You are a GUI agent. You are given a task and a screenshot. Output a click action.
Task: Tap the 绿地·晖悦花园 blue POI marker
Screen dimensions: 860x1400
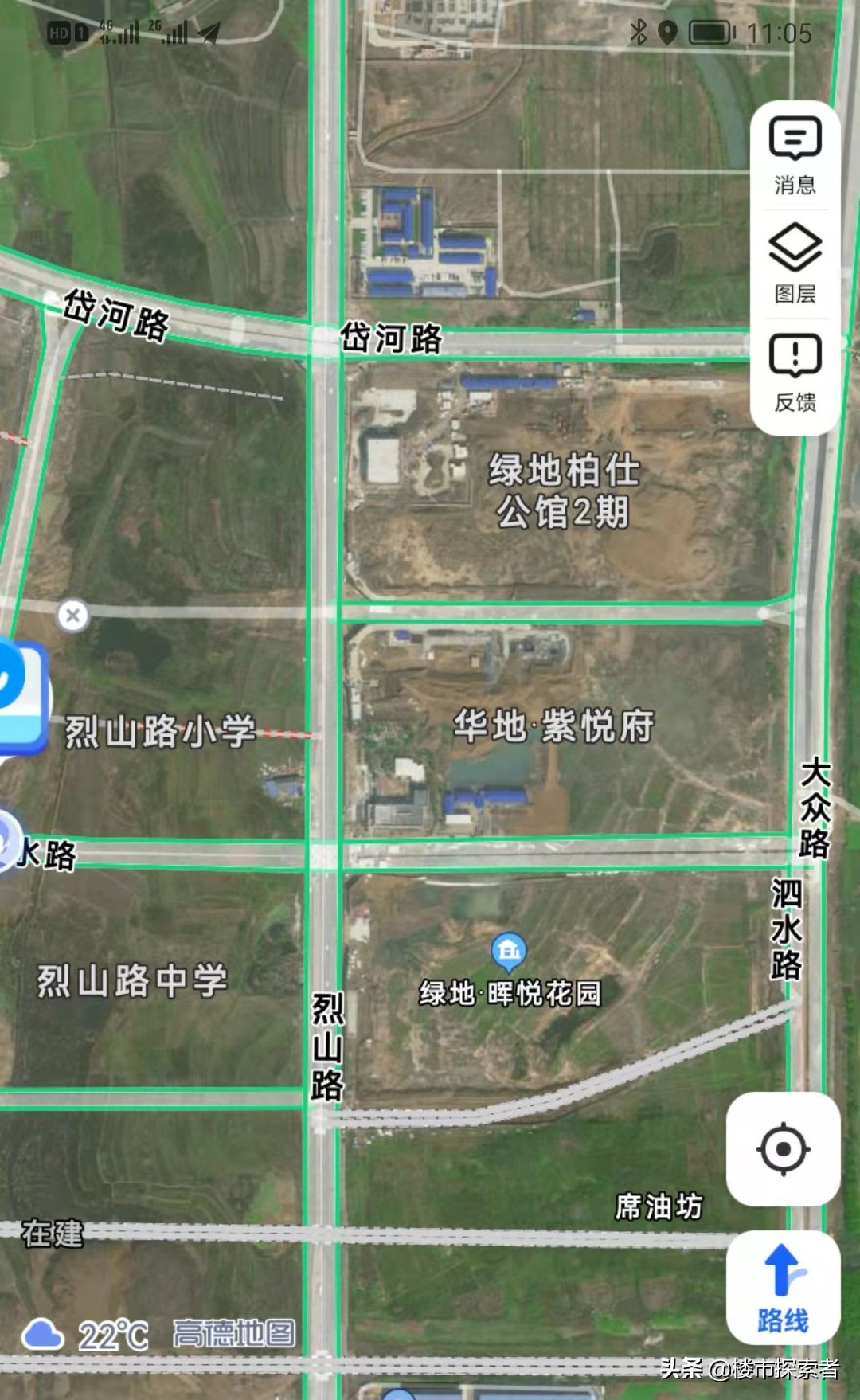coord(507,948)
